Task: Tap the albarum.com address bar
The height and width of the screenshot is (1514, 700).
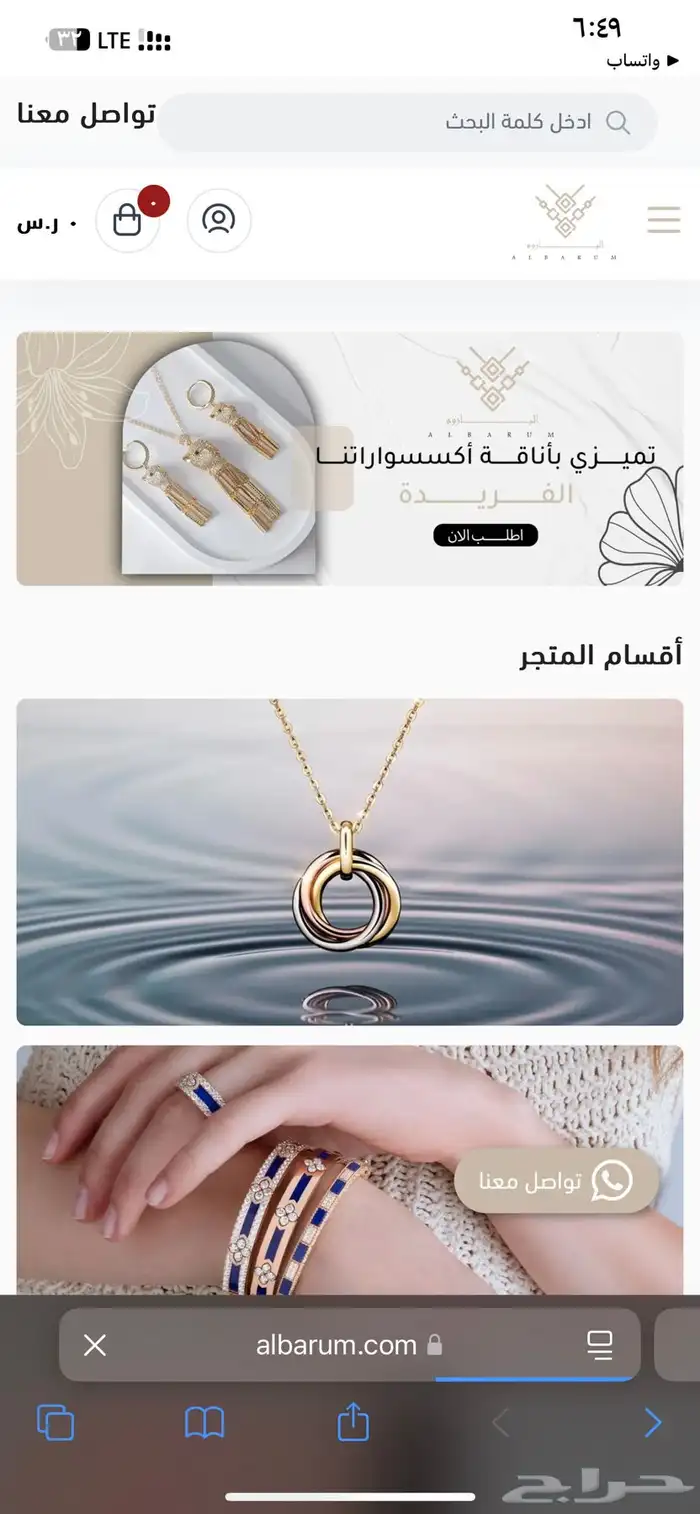Action: coord(337,1345)
